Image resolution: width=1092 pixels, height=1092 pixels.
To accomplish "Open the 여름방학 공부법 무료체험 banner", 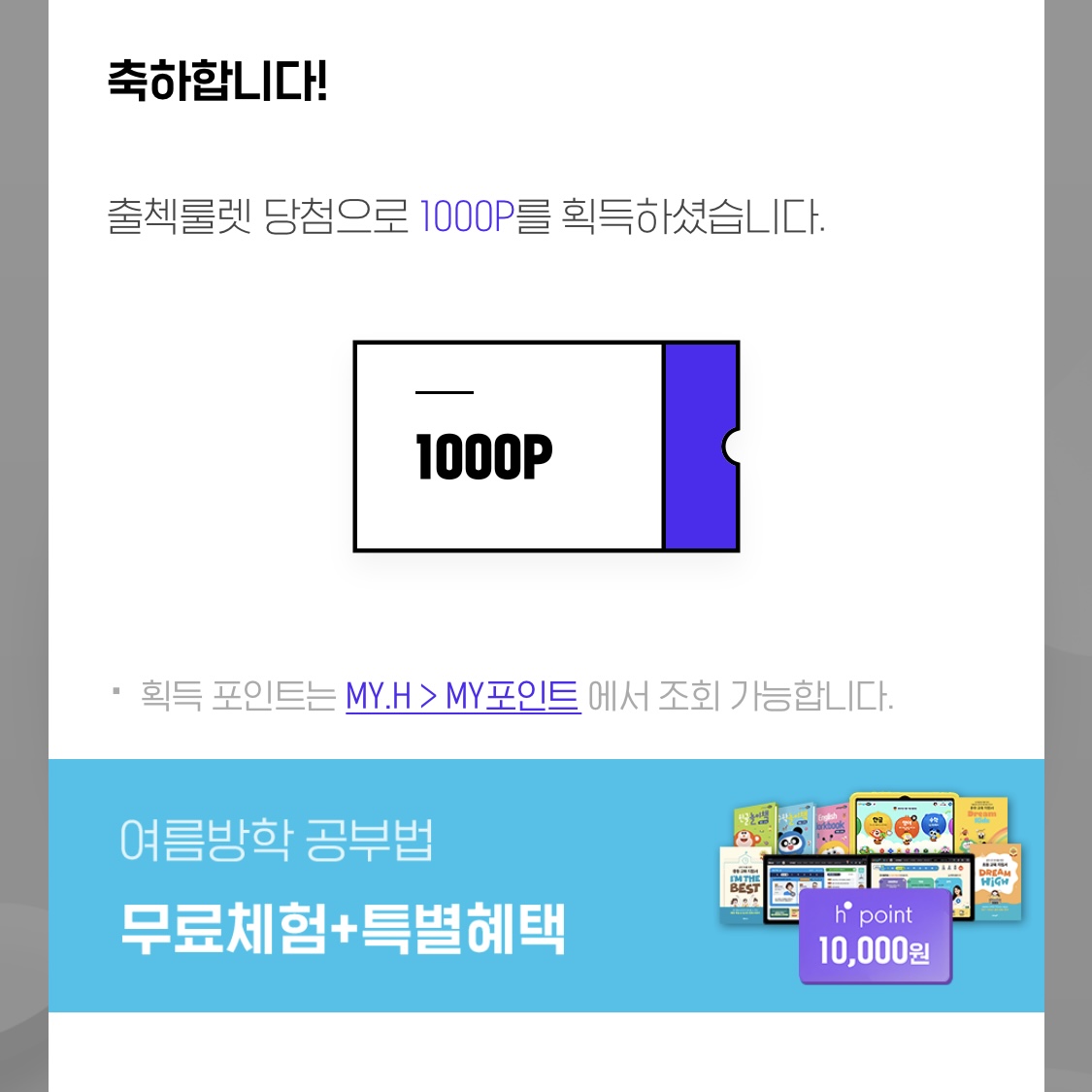I will click(x=546, y=885).
